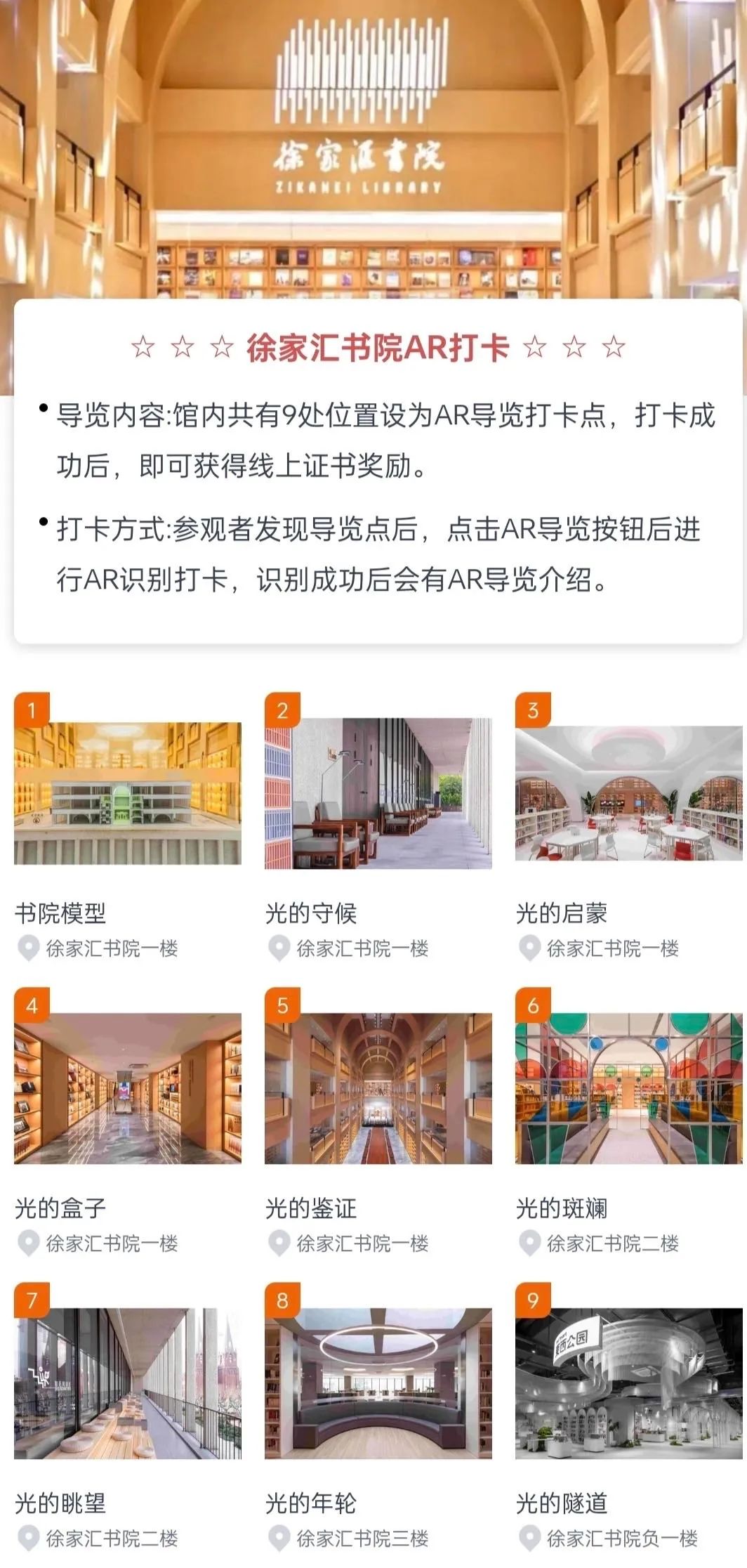Open the 光的盒子 guide card
Image resolution: width=747 pixels, height=1568 pixels.
127,1087
